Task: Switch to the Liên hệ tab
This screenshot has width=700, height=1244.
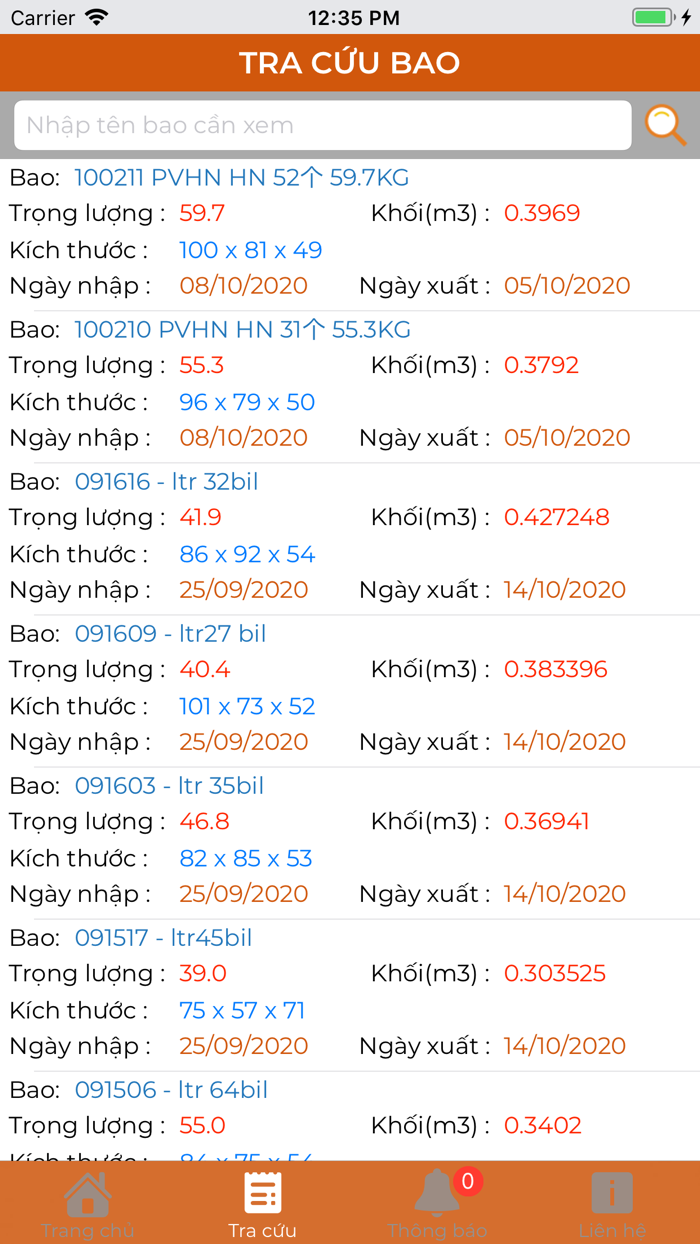Action: (612, 1203)
